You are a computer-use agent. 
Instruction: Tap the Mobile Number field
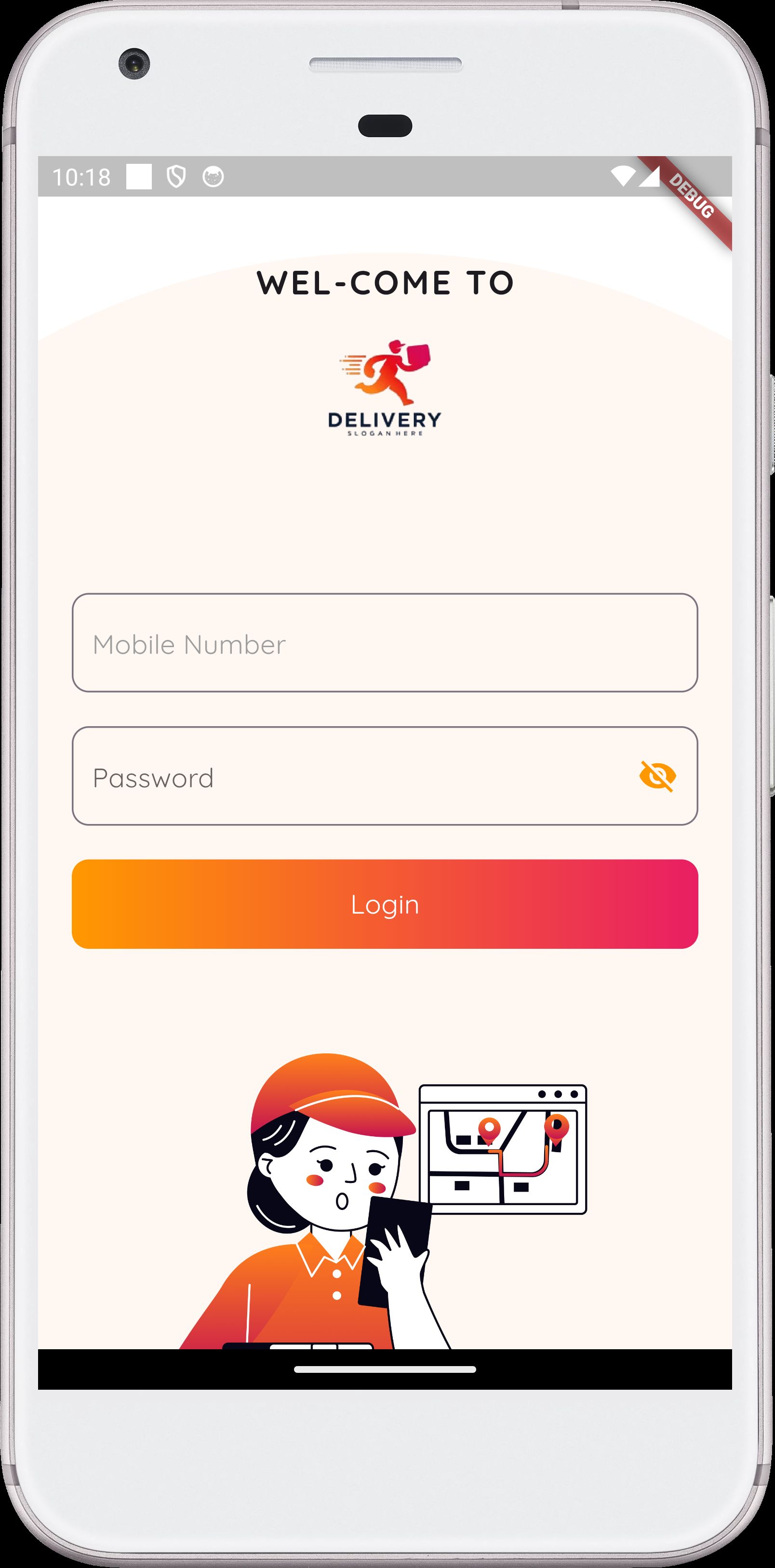385,643
